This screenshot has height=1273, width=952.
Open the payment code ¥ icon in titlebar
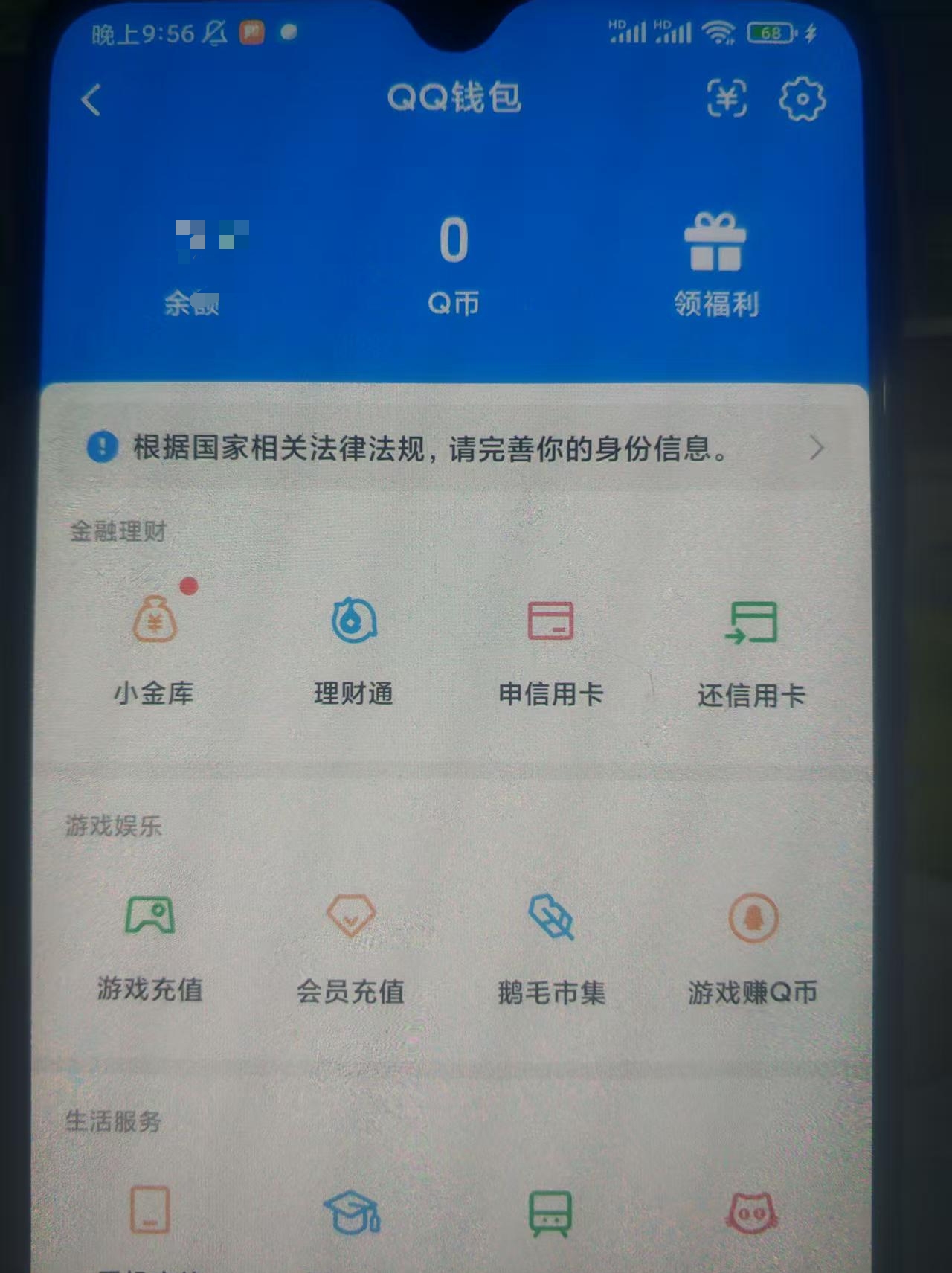(x=727, y=97)
